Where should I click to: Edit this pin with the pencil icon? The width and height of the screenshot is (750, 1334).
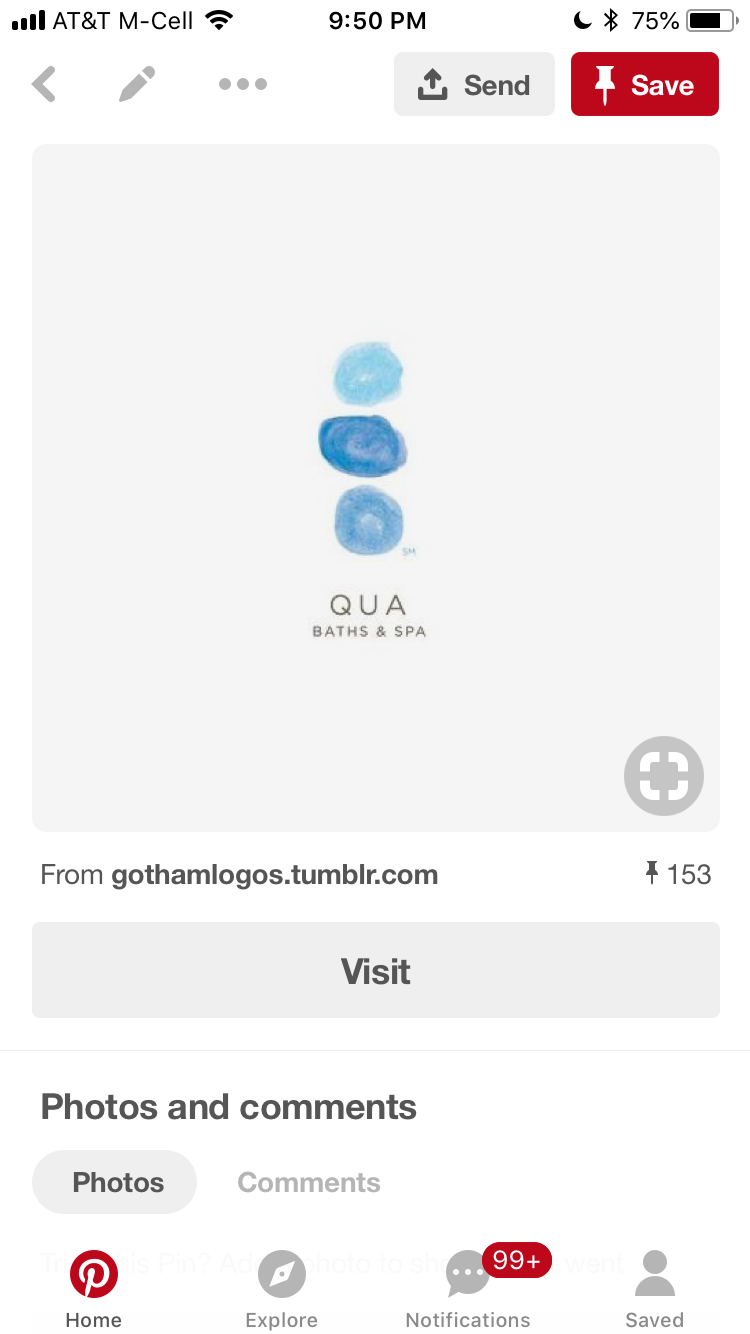pos(137,85)
